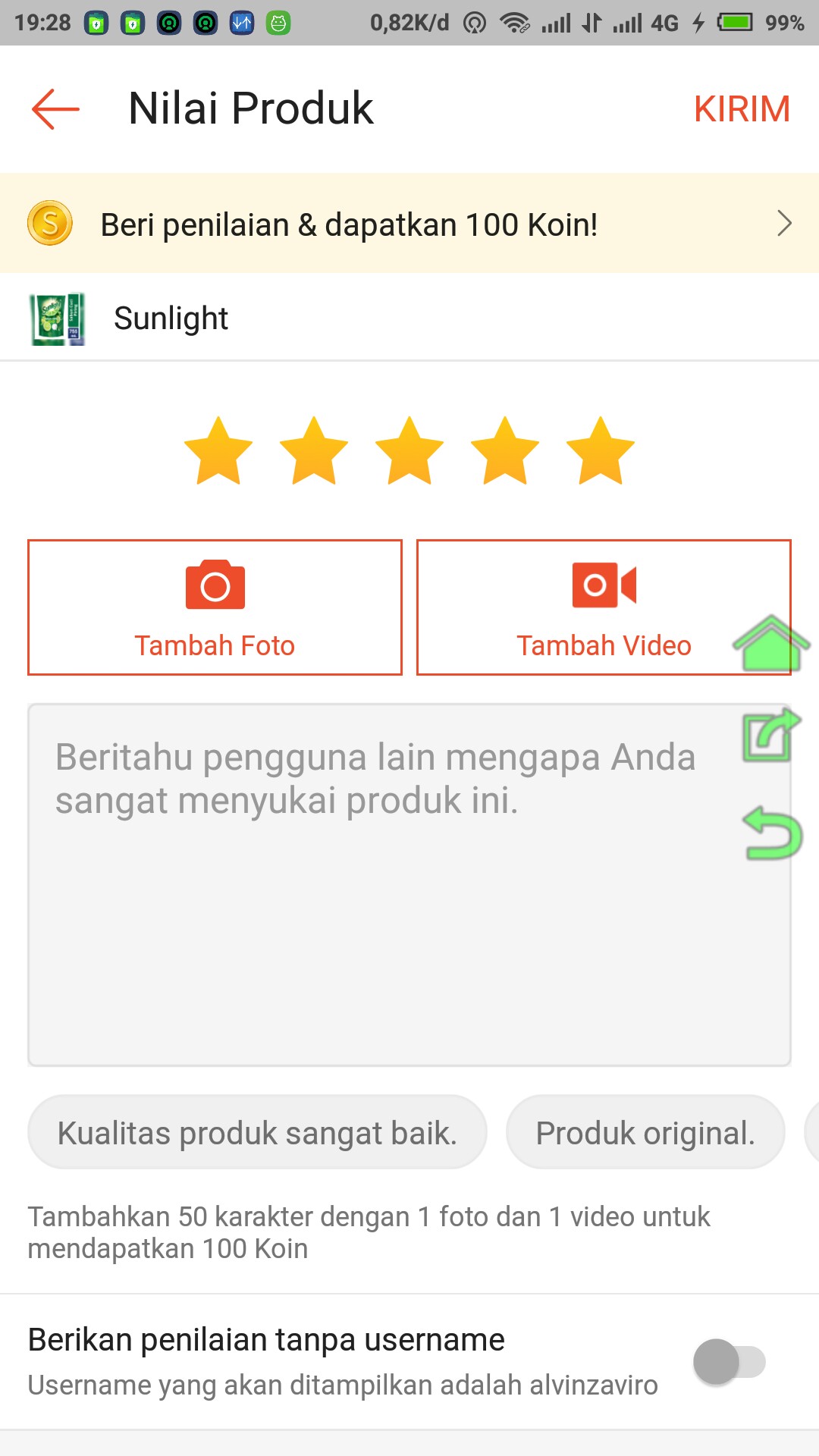Tap the green floating share icon
This screenshot has width=819, height=1456.
coord(771,736)
